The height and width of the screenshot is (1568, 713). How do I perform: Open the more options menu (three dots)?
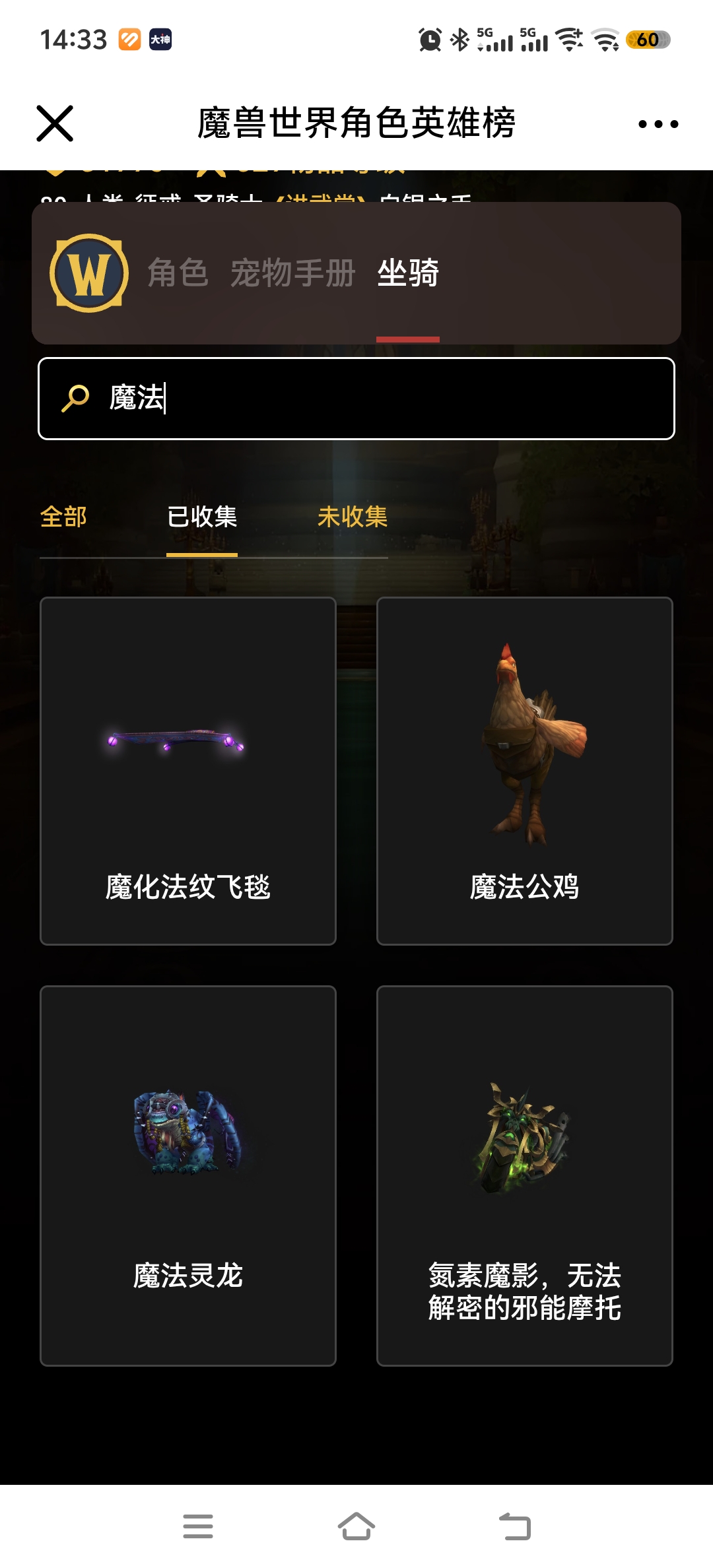coord(656,123)
